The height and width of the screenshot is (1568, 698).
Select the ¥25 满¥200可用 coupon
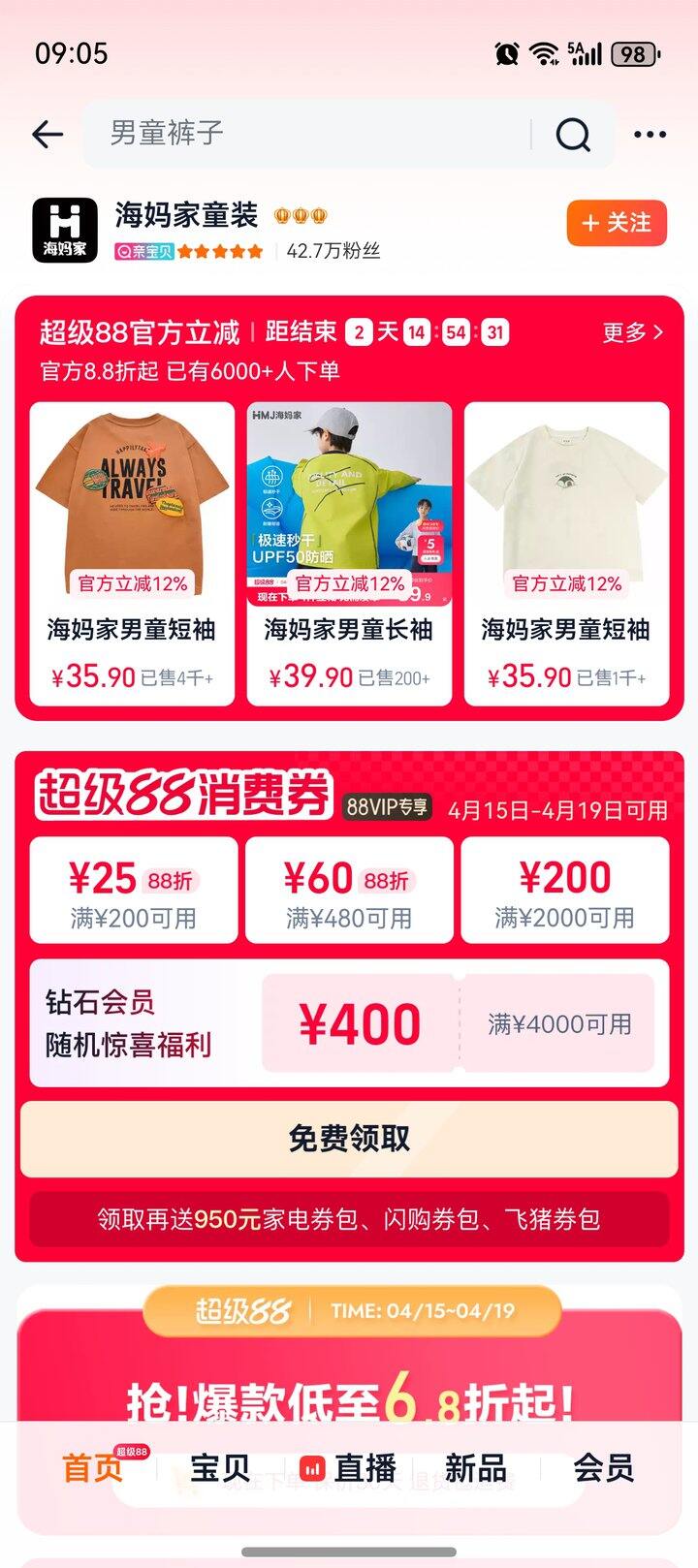pos(134,891)
